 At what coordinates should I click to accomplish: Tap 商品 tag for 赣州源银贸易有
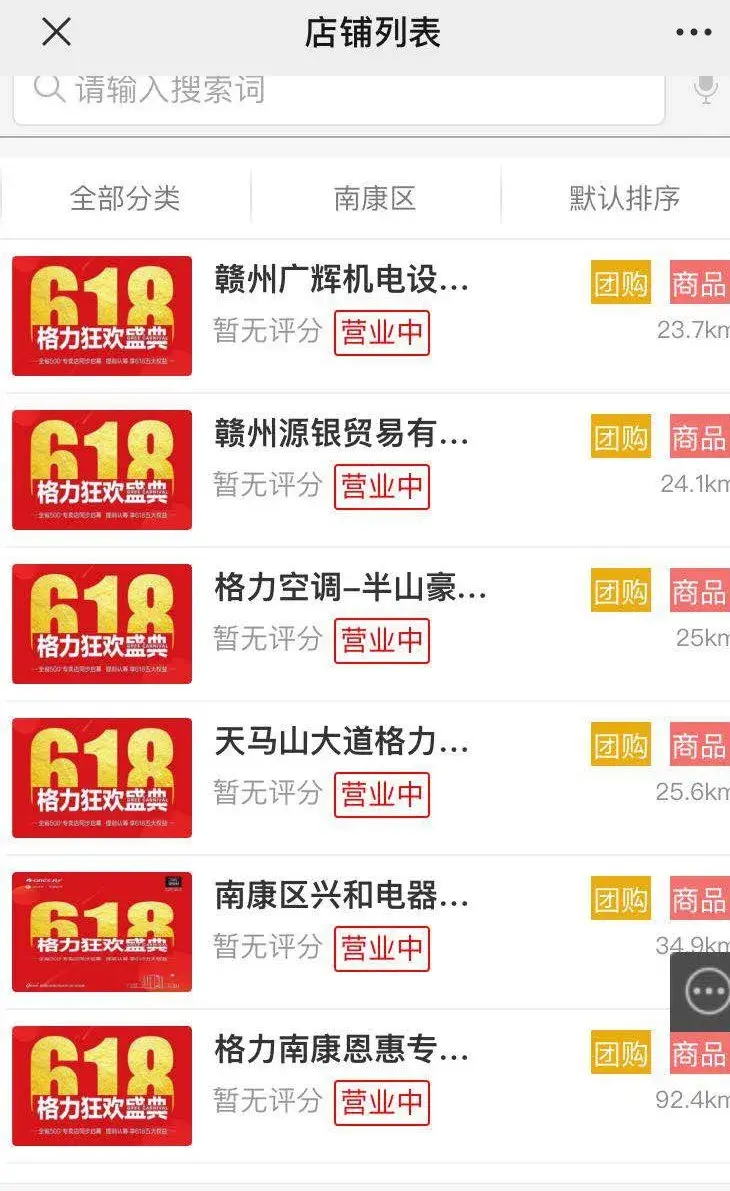699,436
